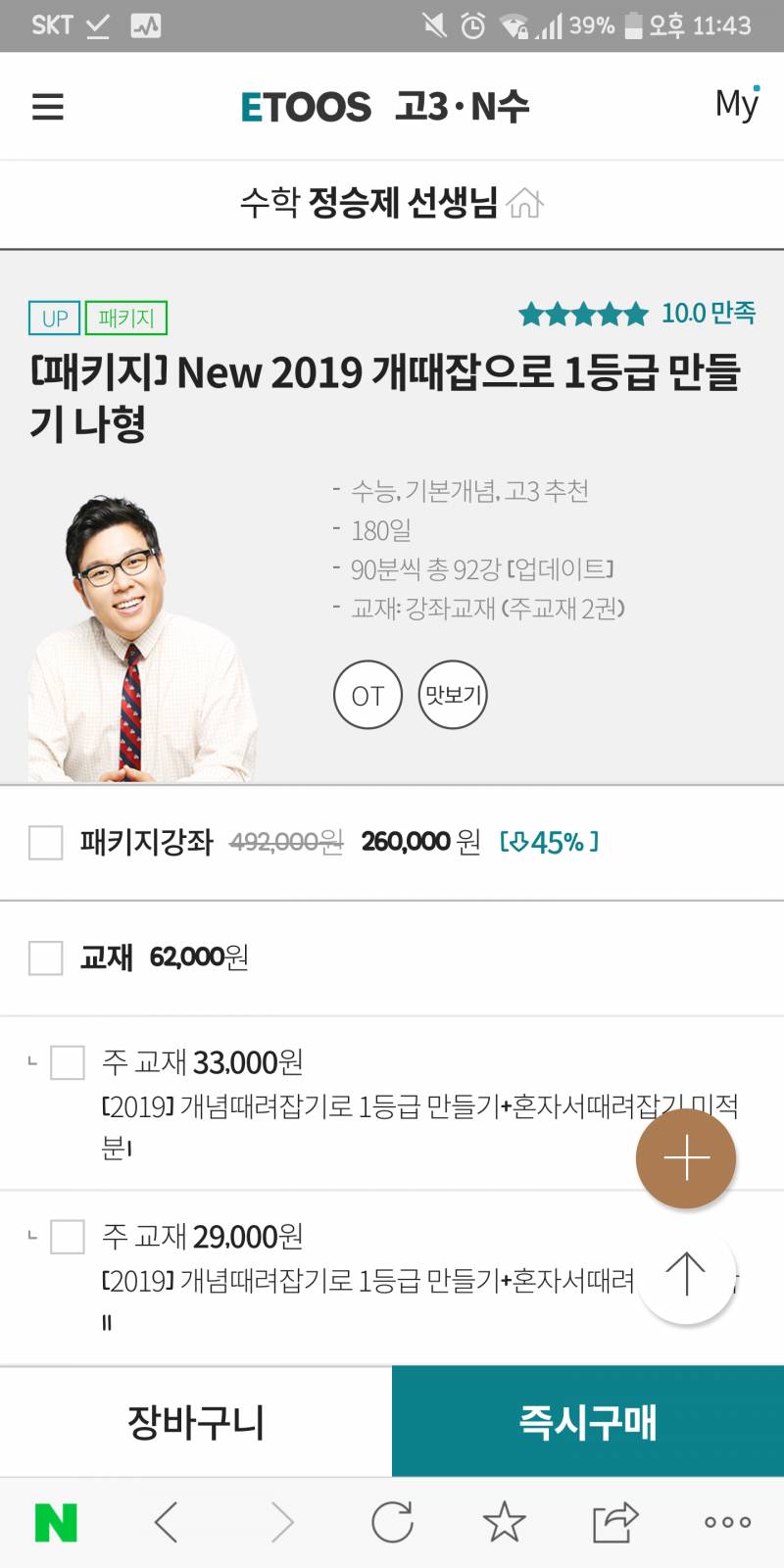
Task: Check the 교재 62,000원 checkbox
Action: coord(45,958)
